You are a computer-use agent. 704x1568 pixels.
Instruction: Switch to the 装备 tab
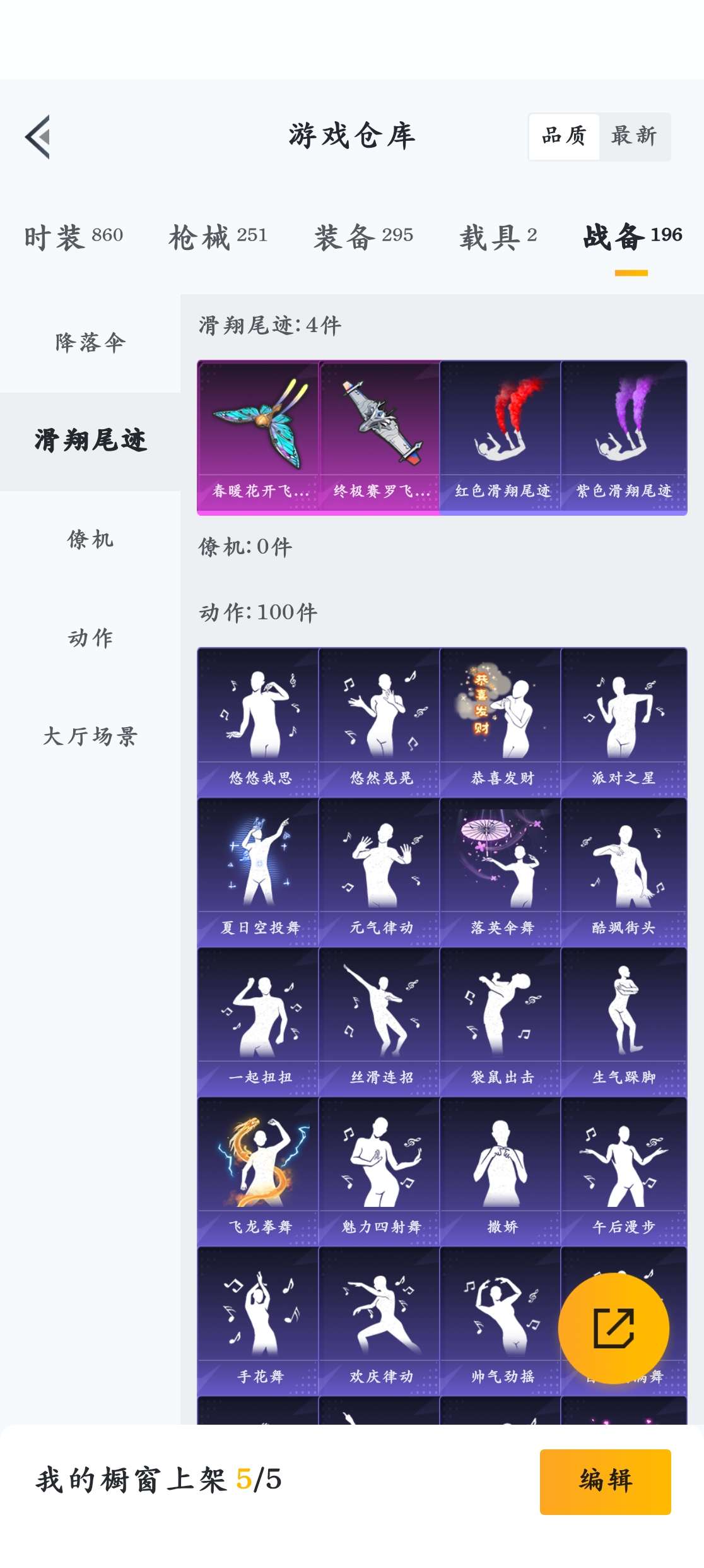pos(363,237)
